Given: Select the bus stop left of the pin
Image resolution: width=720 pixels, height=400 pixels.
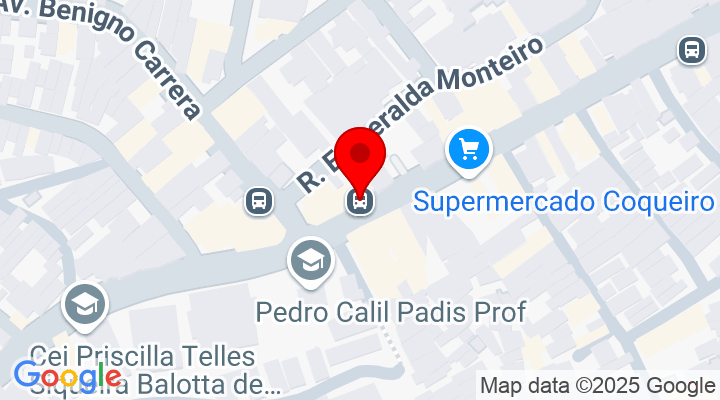Looking at the screenshot, I should coord(260,201).
